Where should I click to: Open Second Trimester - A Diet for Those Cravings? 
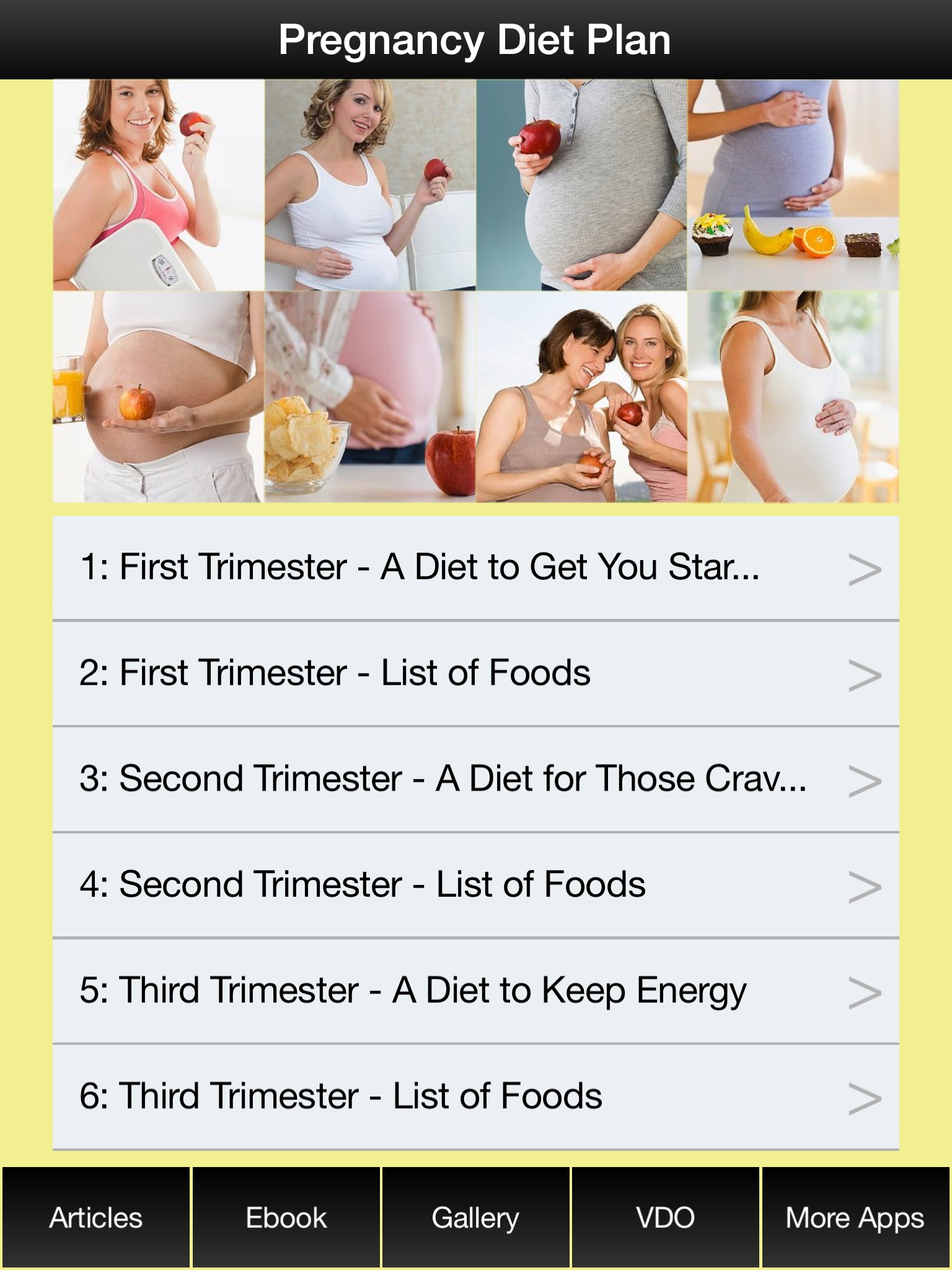(476, 779)
